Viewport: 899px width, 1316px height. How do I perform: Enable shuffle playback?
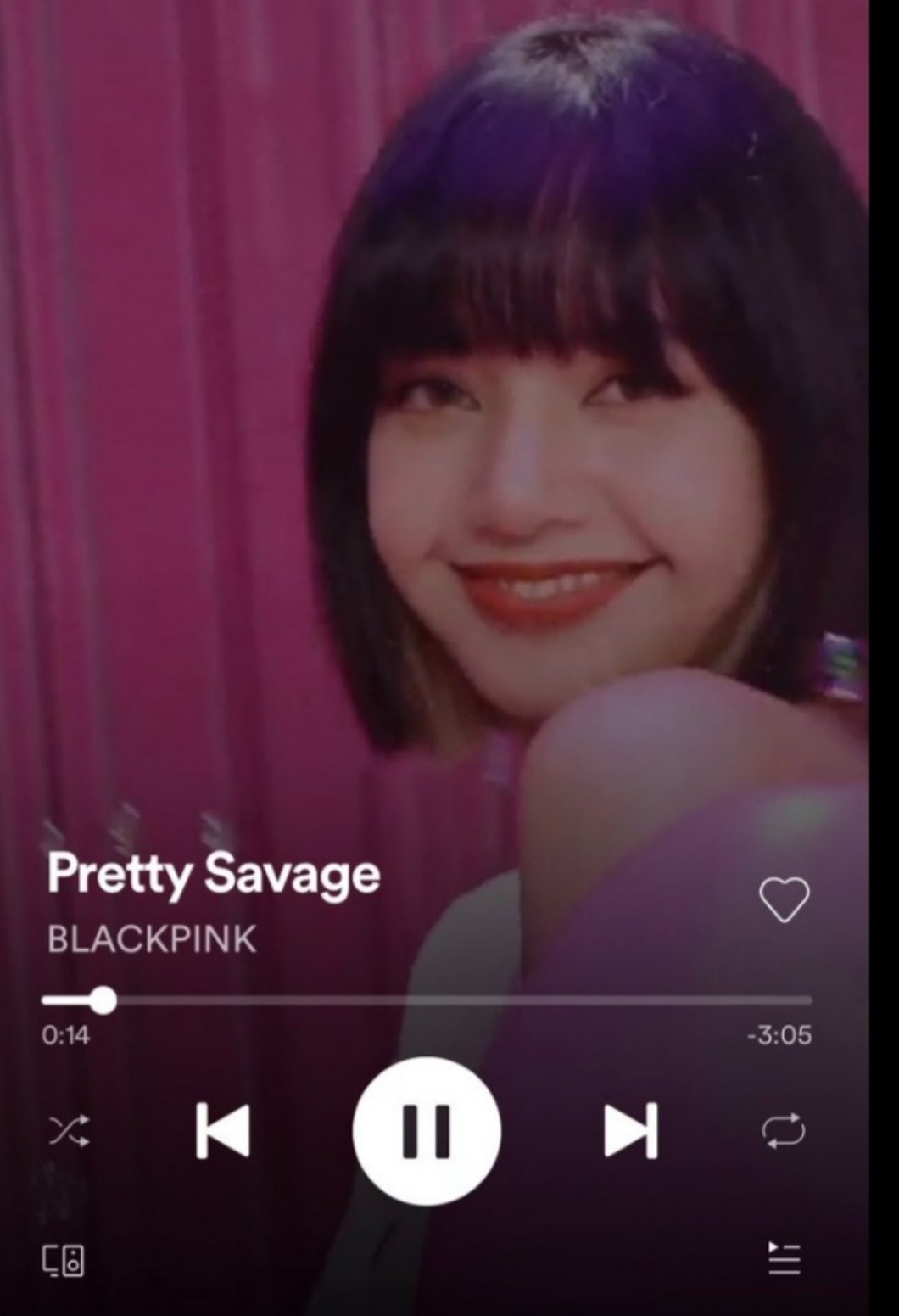click(x=70, y=1131)
